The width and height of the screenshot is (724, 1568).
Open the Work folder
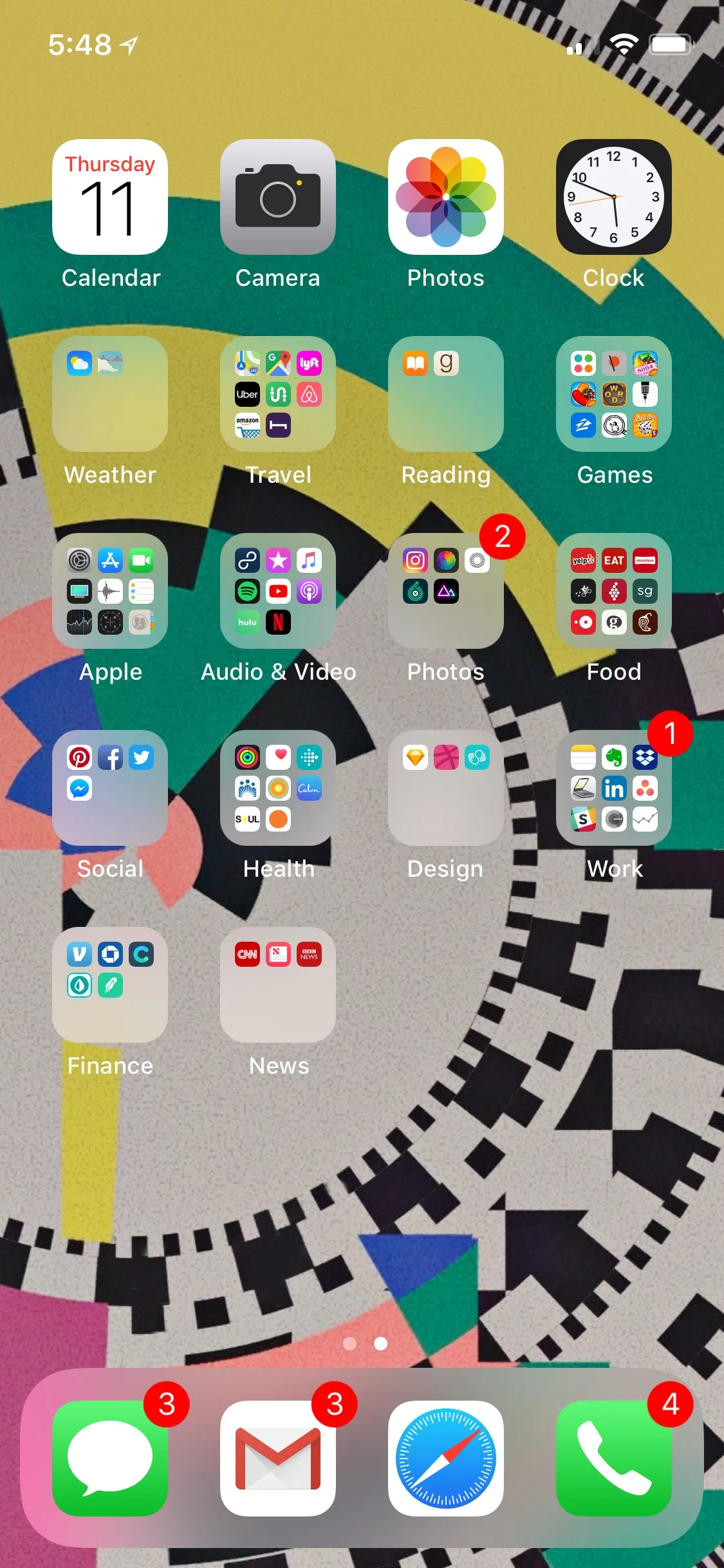coord(614,788)
